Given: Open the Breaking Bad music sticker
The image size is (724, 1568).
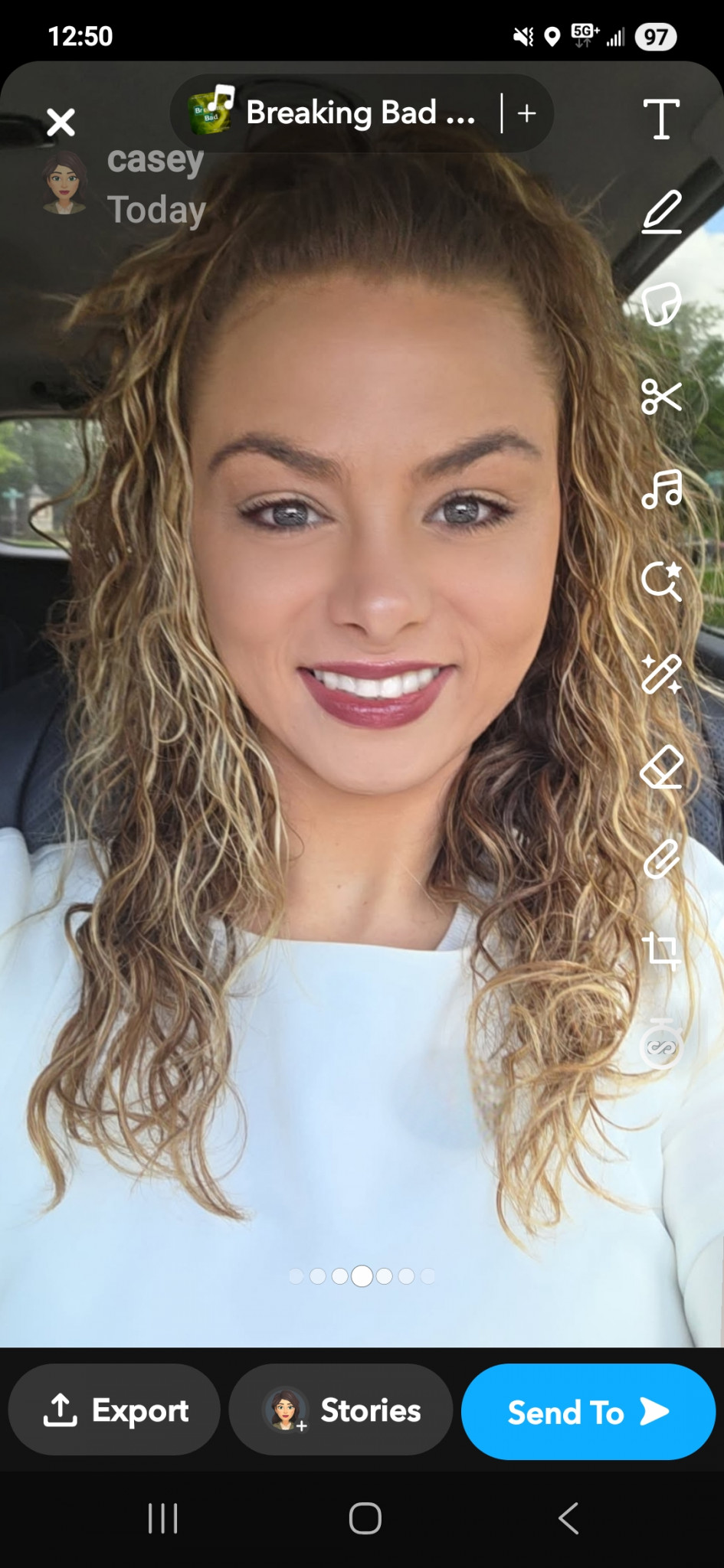Looking at the screenshot, I should click(333, 113).
